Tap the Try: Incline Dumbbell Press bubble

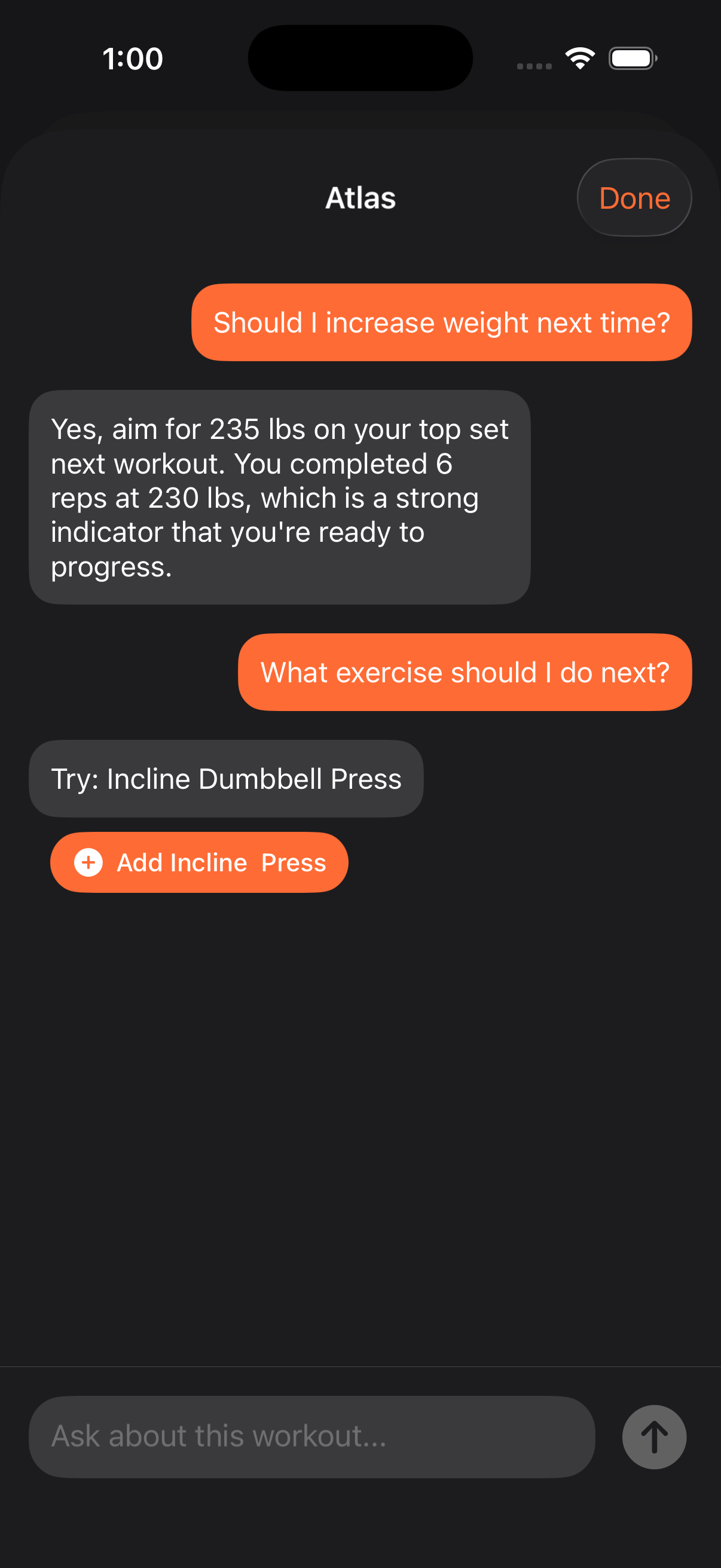click(225, 779)
